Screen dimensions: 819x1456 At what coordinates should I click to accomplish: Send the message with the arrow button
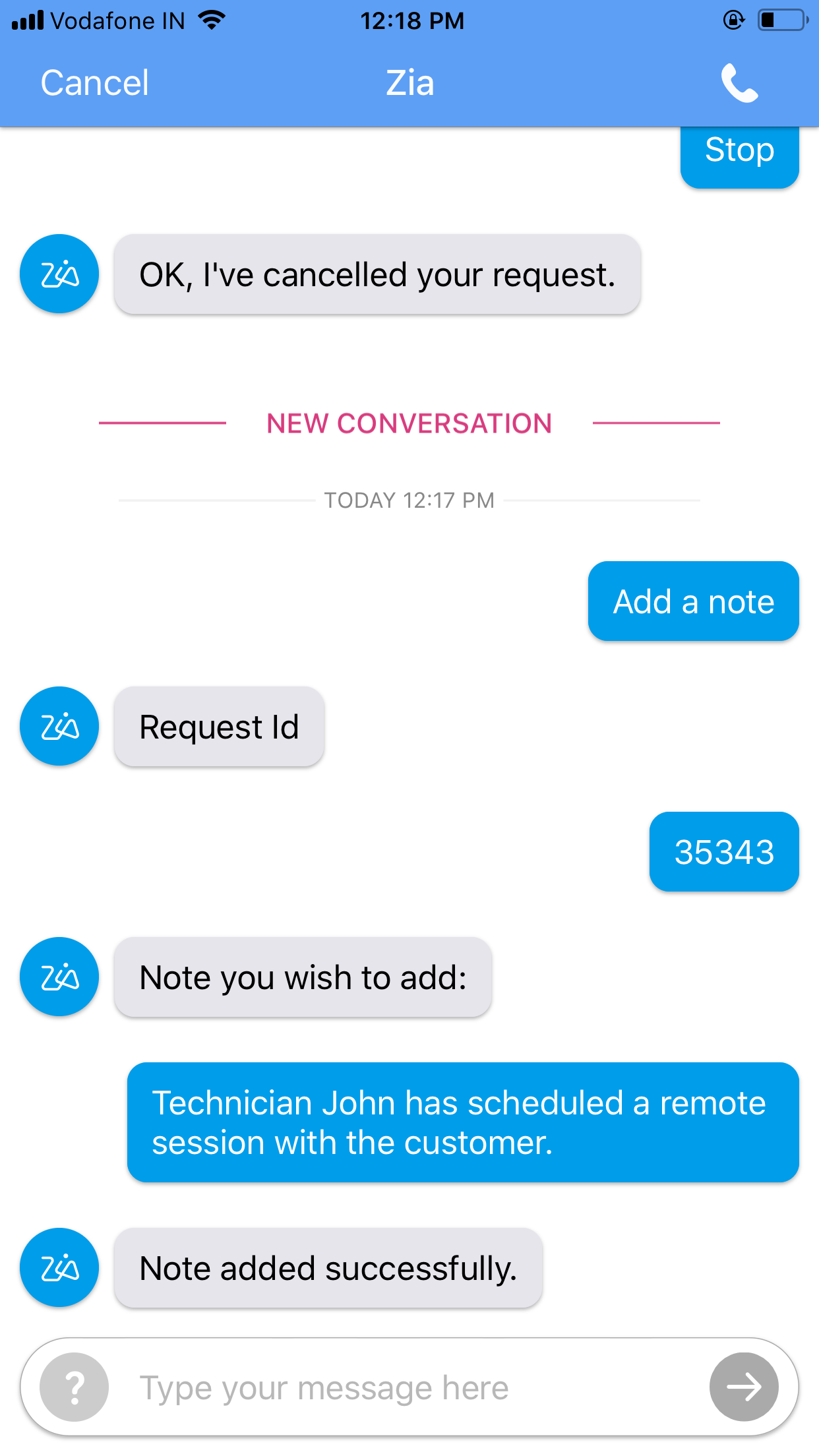(x=744, y=1387)
